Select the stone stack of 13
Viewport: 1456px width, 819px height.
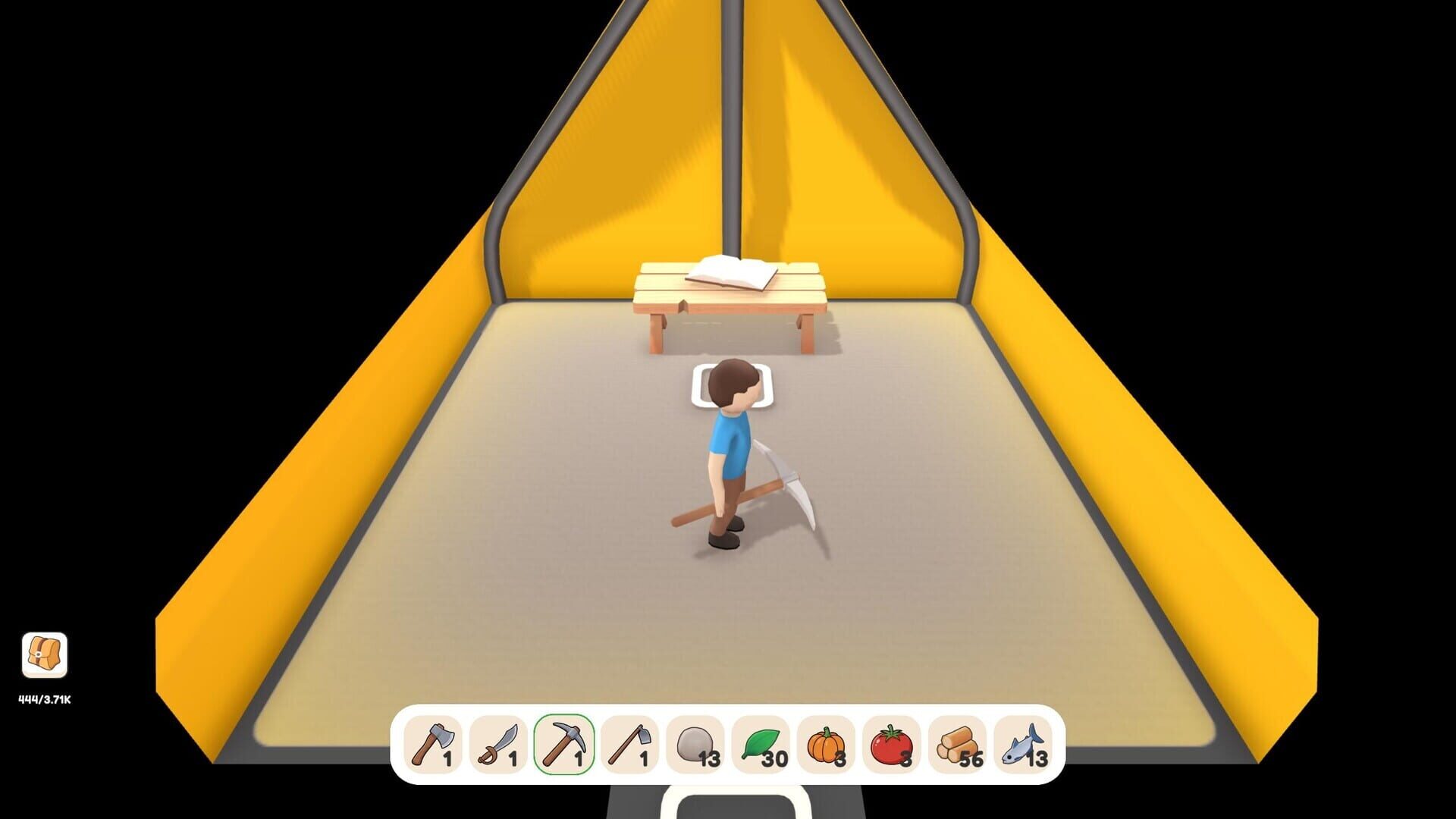(x=695, y=745)
